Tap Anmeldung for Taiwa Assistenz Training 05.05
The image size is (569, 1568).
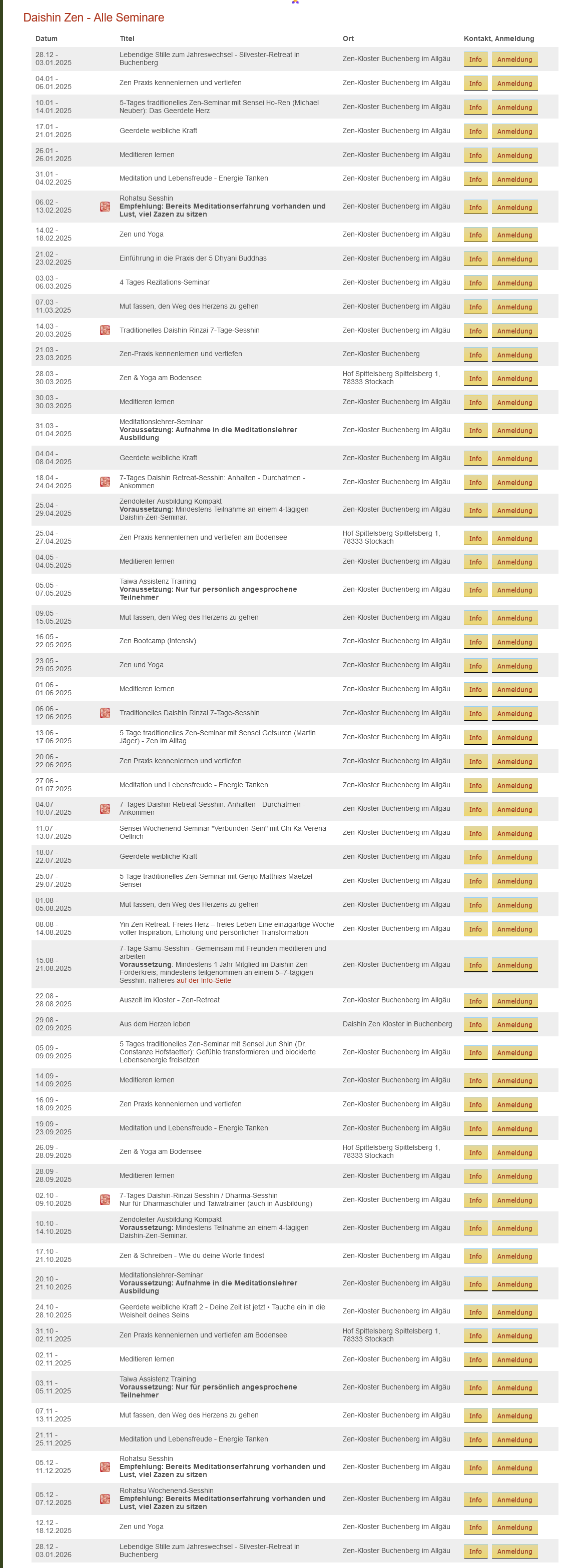point(514,590)
